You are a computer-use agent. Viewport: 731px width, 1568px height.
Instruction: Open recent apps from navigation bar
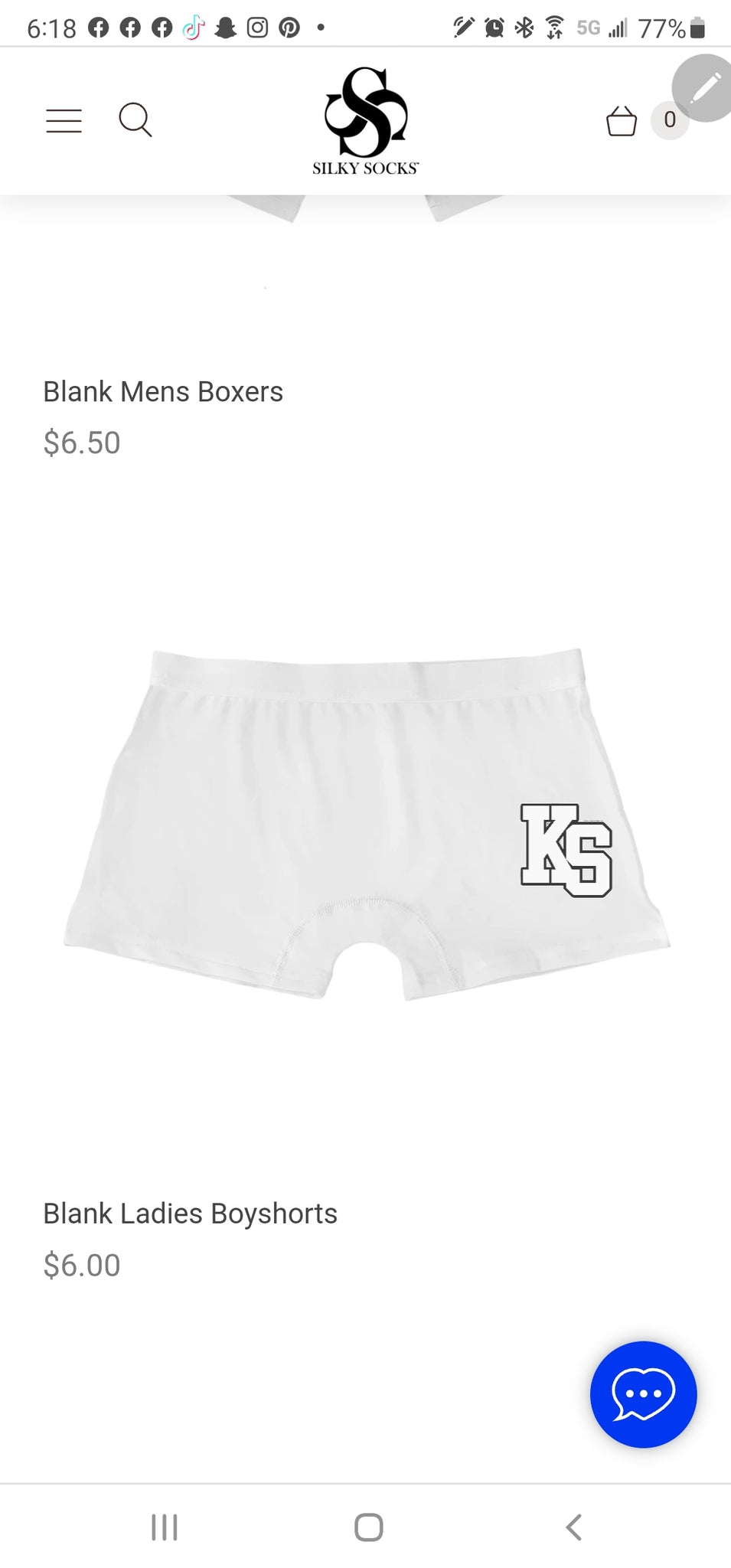pos(165,1527)
